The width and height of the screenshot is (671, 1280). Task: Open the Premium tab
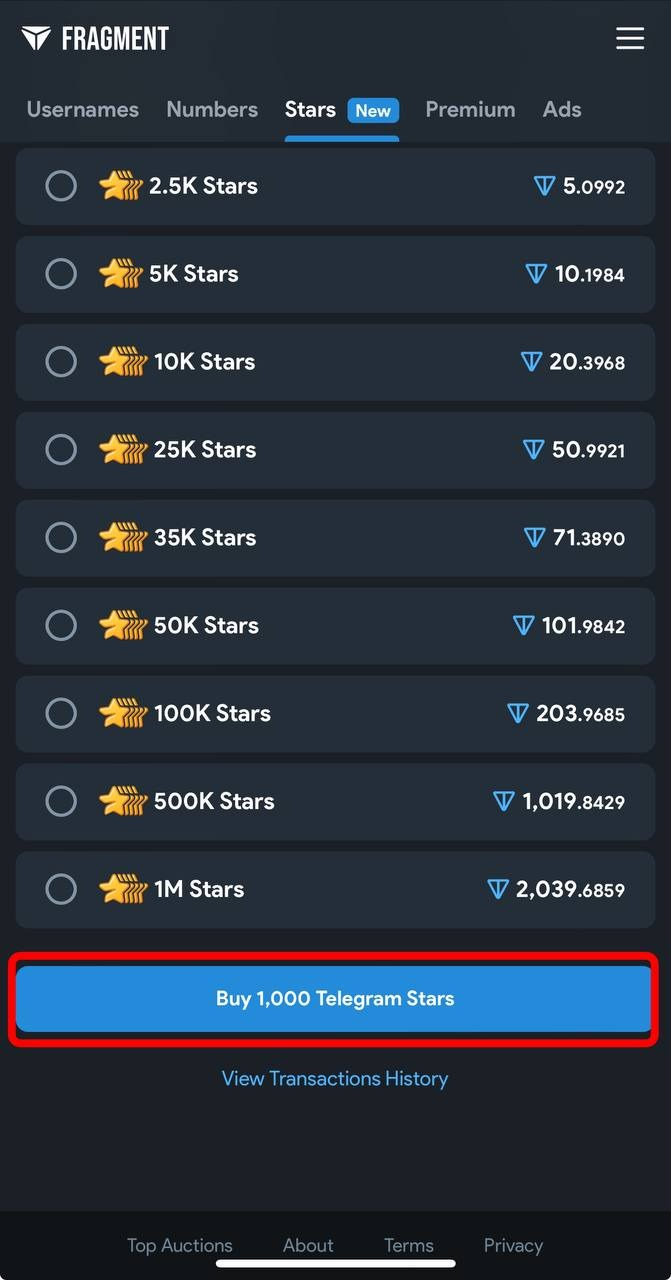470,110
